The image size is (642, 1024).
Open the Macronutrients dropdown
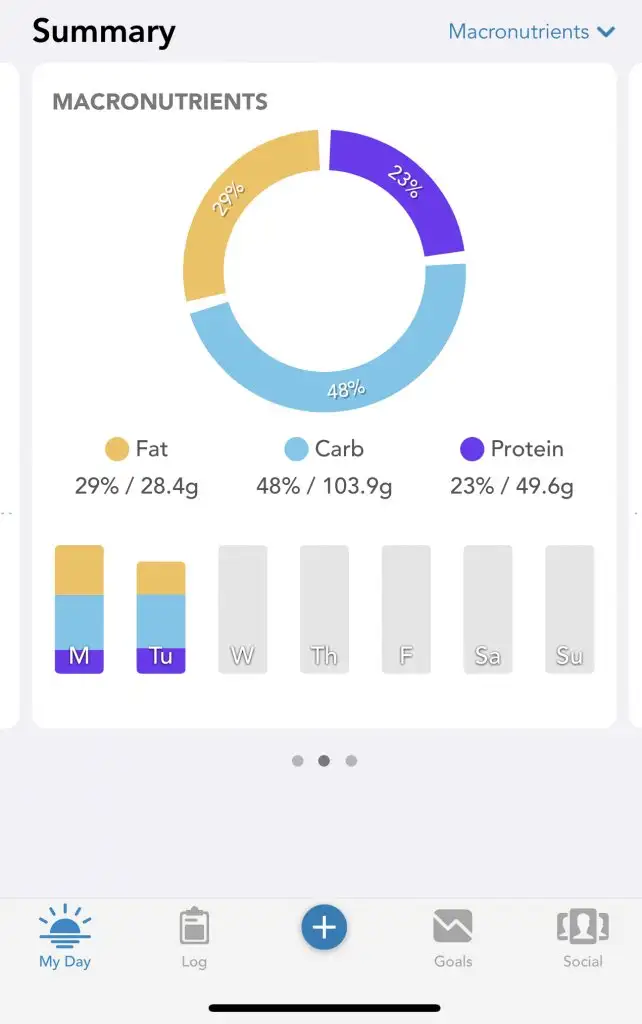[x=531, y=31]
